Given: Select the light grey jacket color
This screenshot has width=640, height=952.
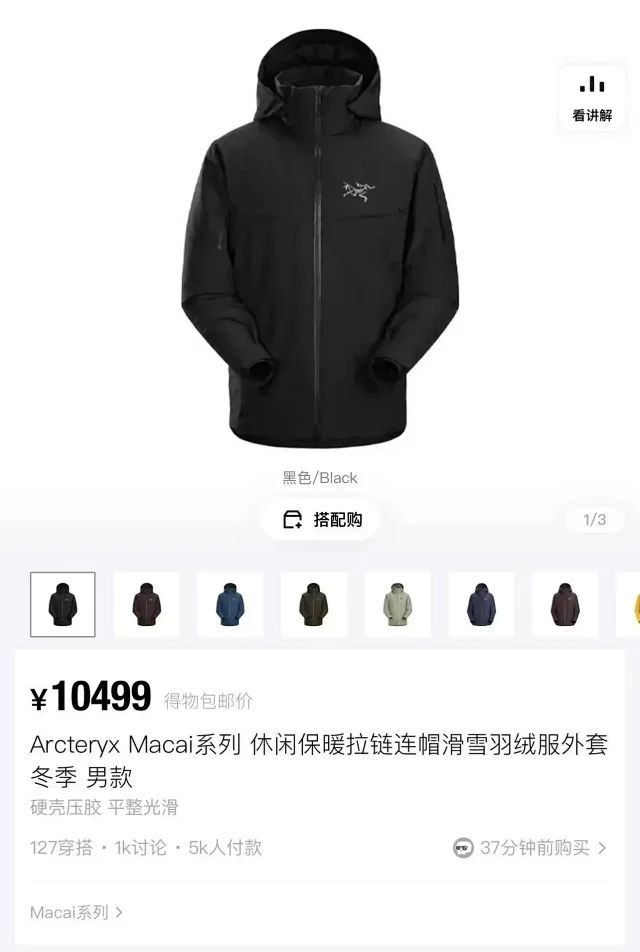Looking at the screenshot, I should coord(397,604).
